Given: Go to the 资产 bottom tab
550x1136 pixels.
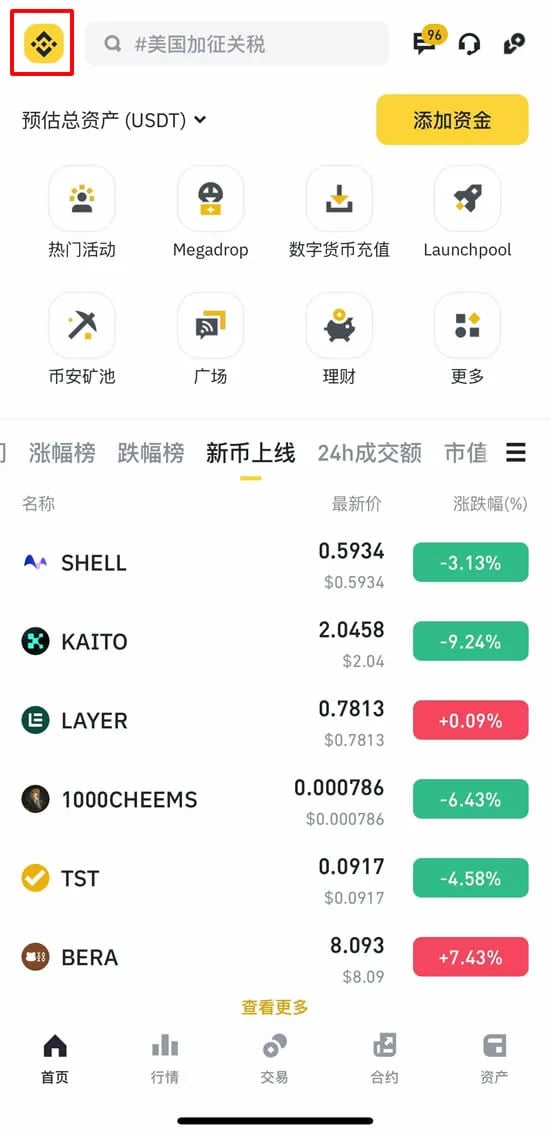Looking at the screenshot, I should click(x=494, y=1058).
